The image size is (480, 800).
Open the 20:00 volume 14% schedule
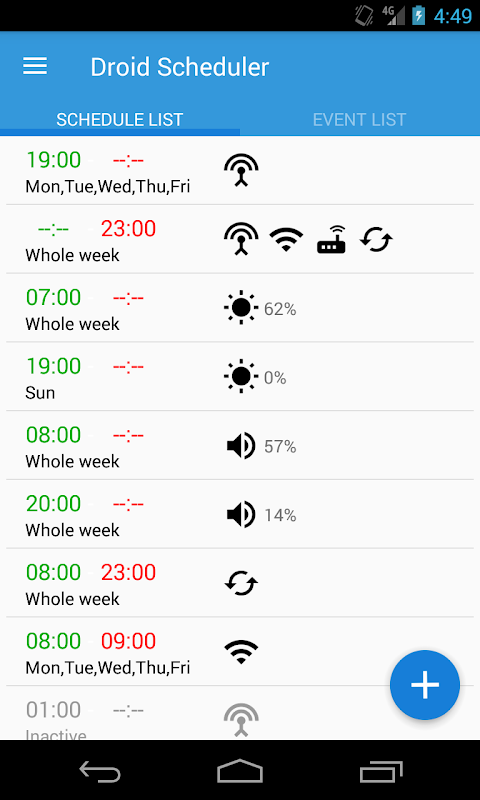[x=240, y=514]
